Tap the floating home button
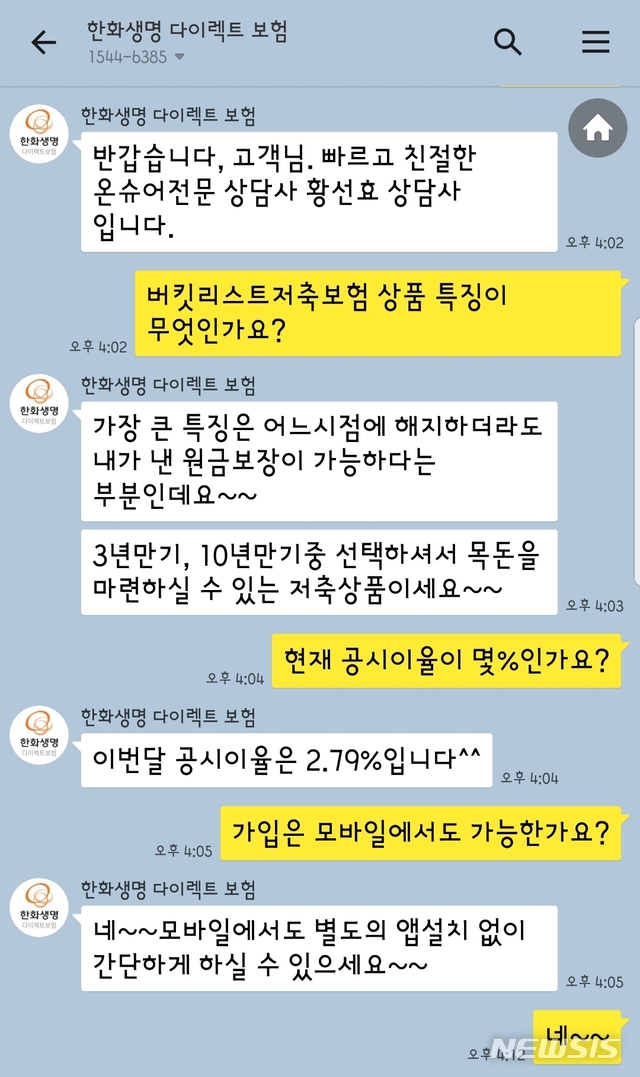Screen dimensions: 640x1077 [597, 128]
